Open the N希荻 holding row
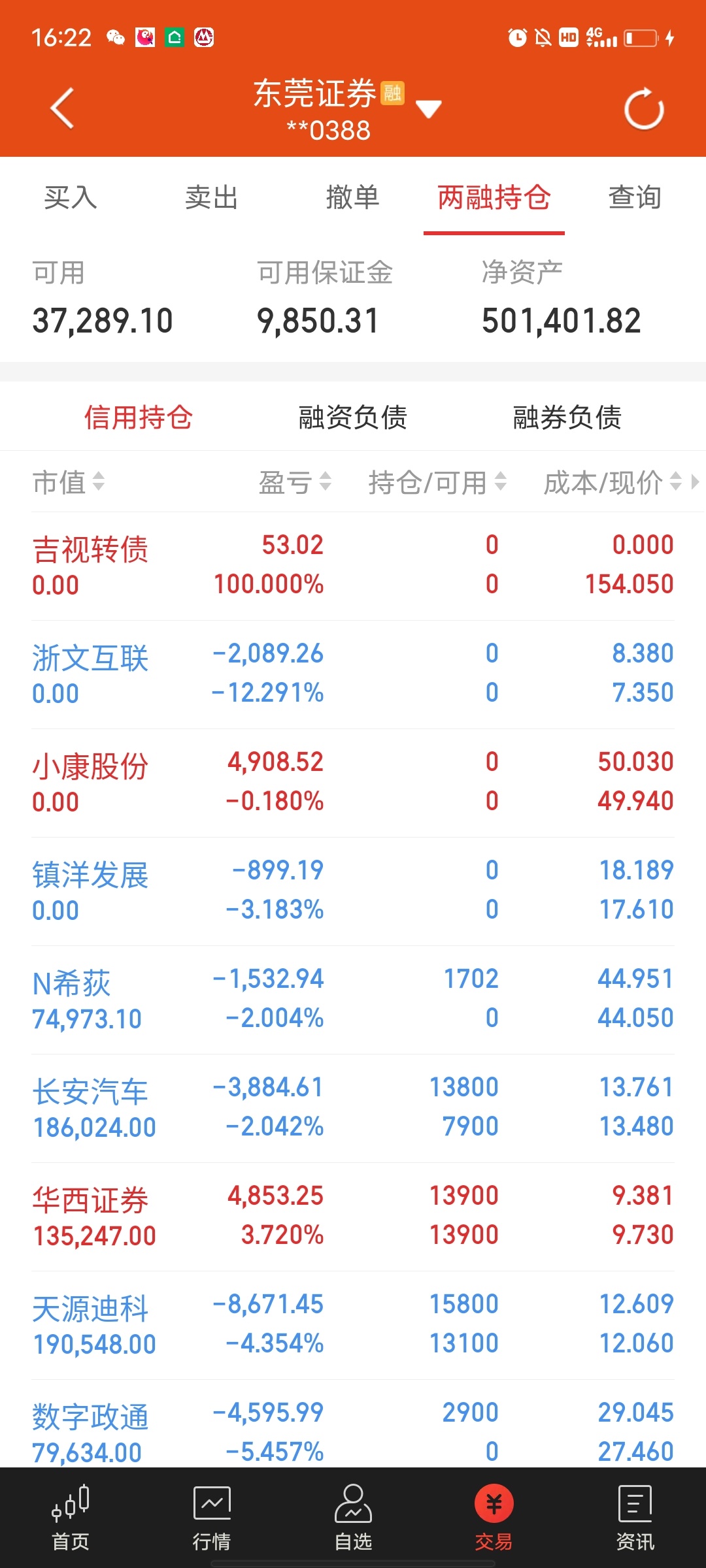The width and height of the screenshot is (706, 1568). point(353,1000)
